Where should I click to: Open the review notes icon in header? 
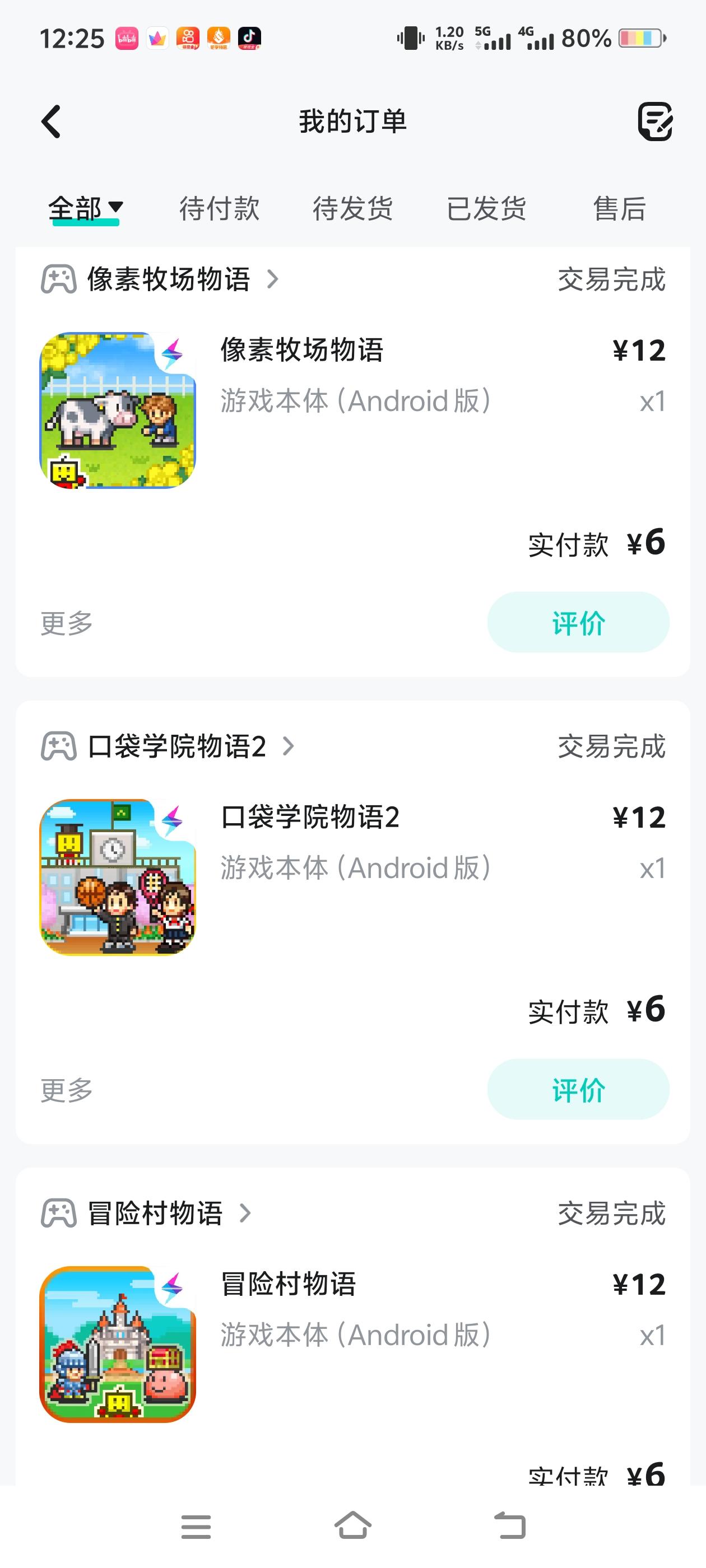tap(654, 122)
